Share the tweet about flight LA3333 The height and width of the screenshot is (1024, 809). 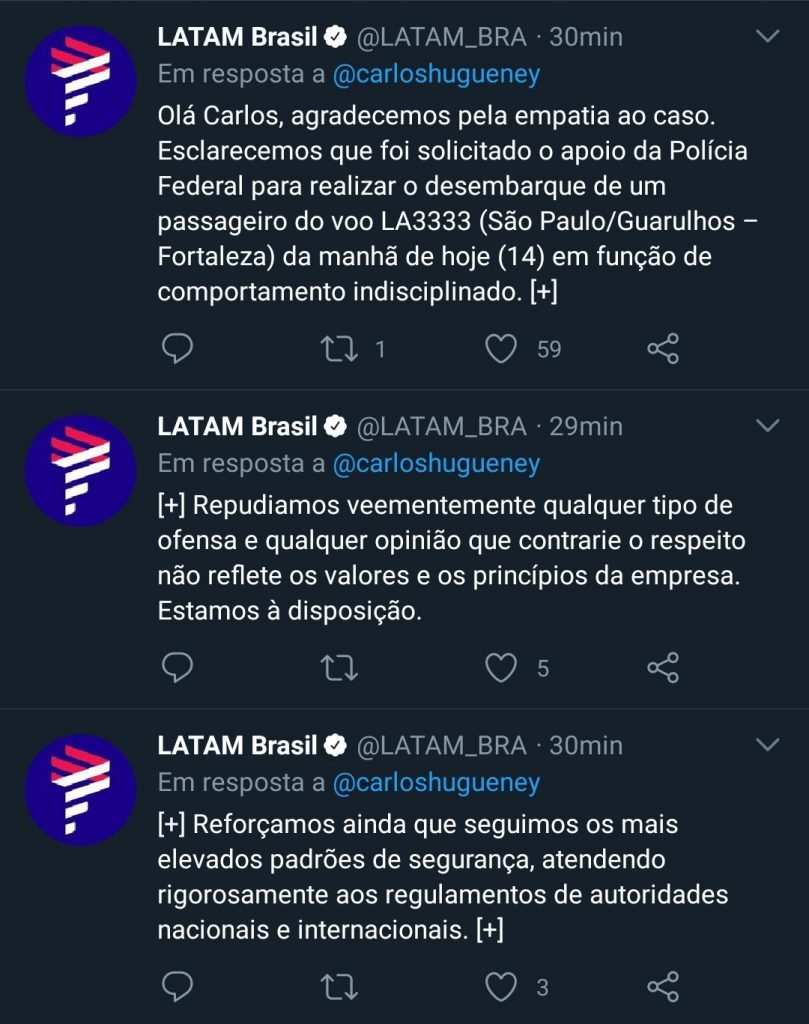tap(662, 348)
